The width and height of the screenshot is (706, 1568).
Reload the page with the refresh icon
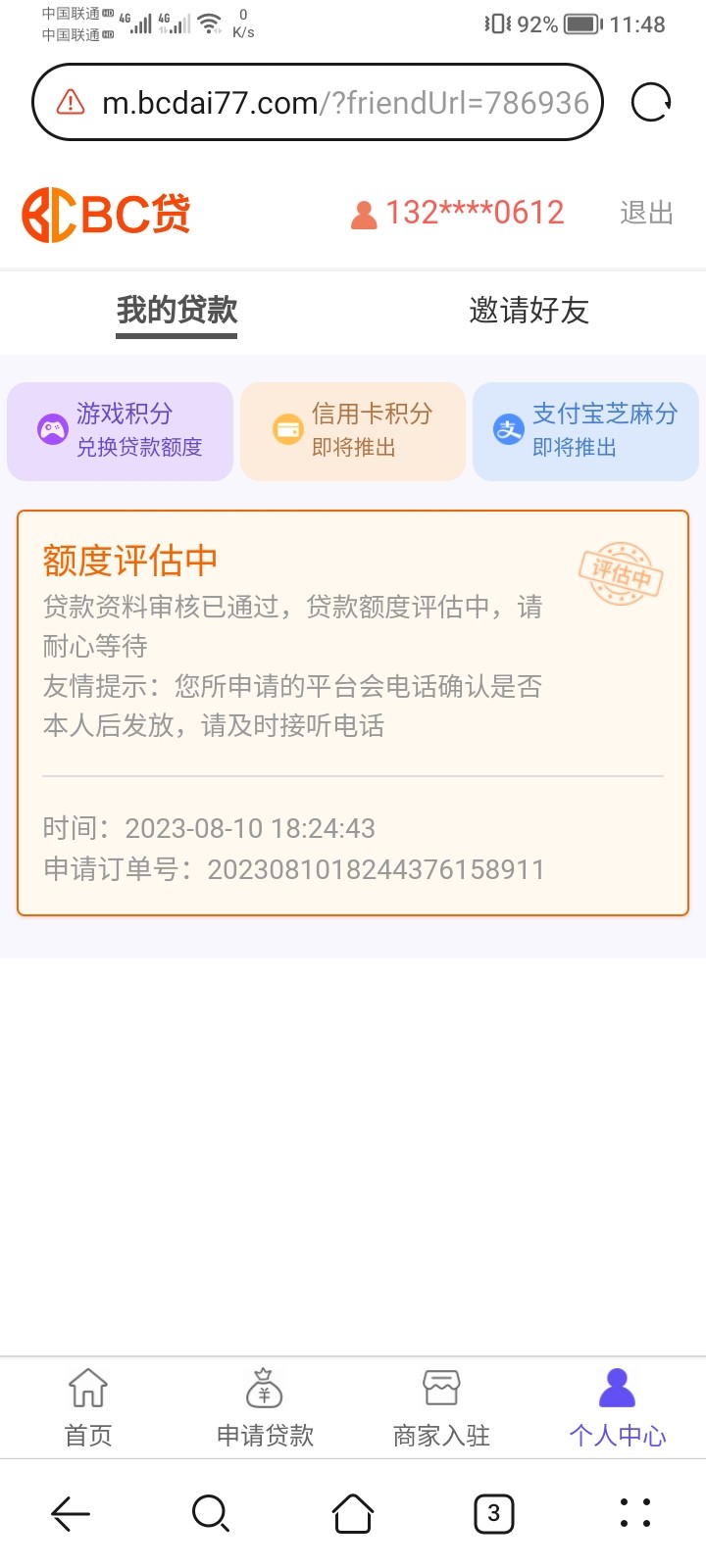click(649, 102)
